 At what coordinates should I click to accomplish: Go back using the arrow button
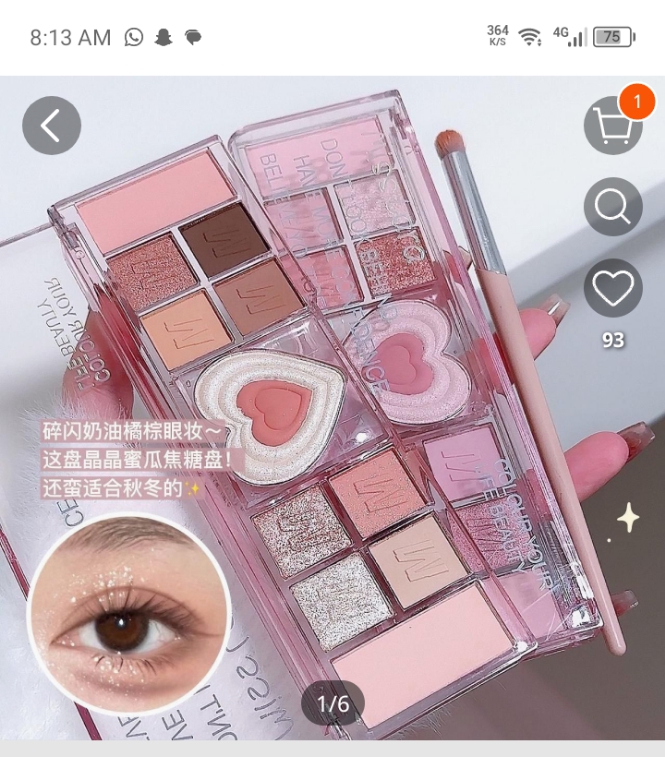coord(51,126)
